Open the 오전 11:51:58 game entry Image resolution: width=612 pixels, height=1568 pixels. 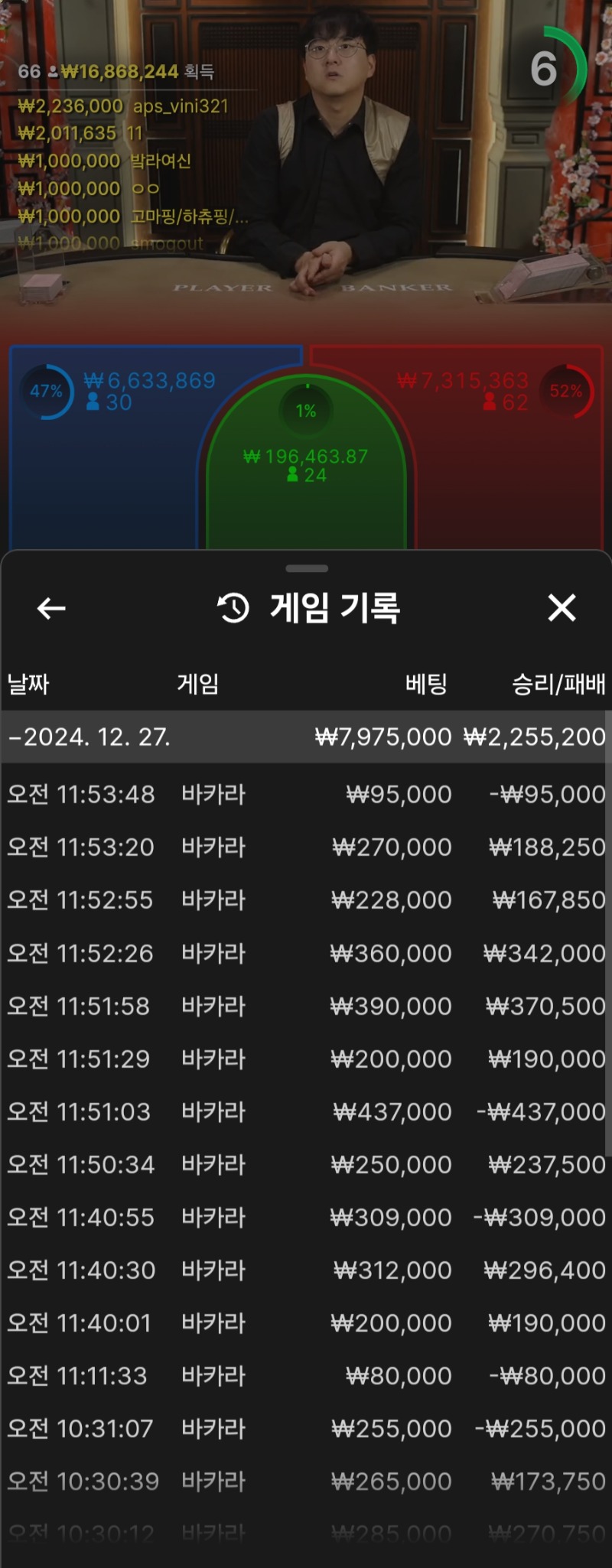[x=306, y=1006]
